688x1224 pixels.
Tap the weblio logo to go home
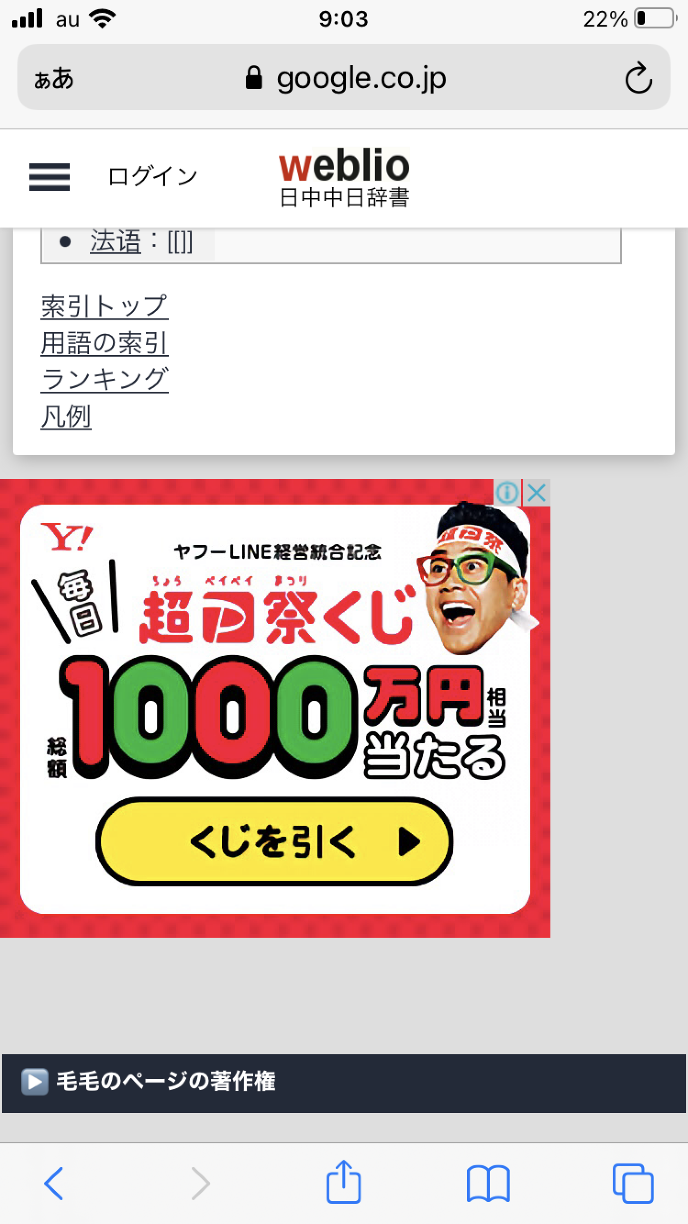coord(343,177)
